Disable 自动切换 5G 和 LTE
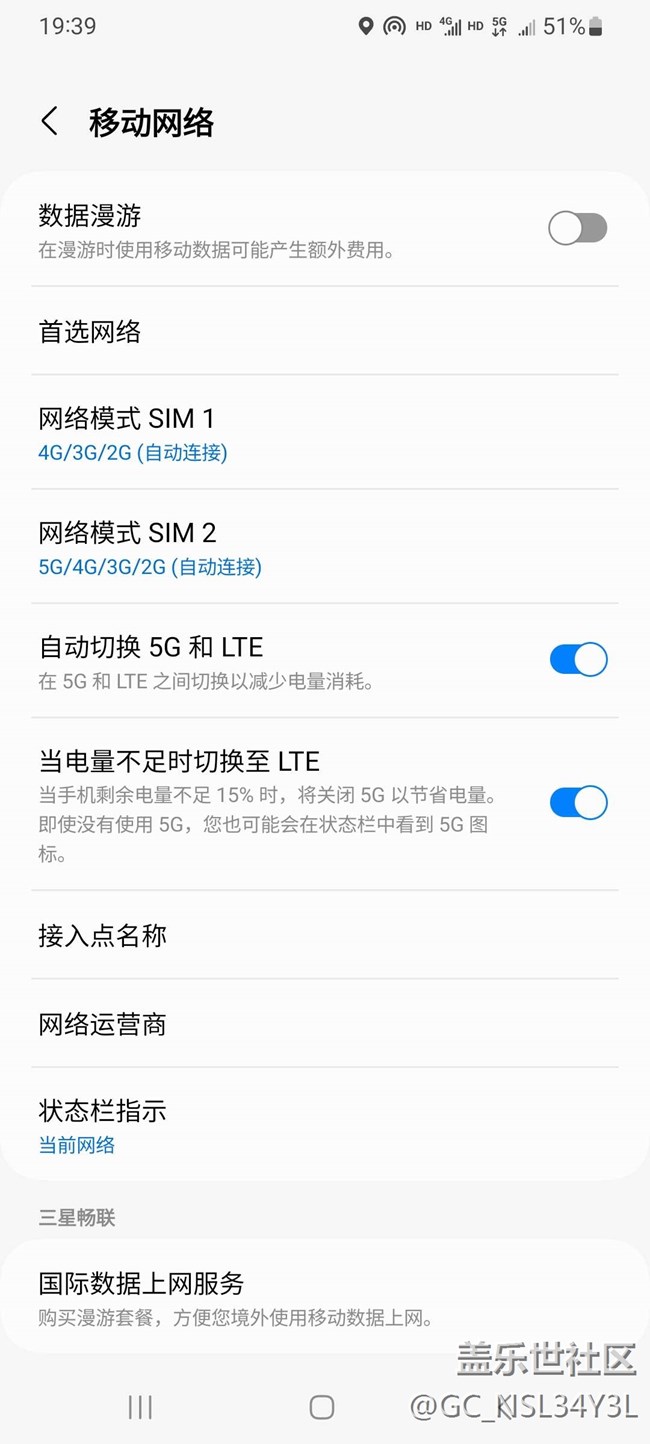Screen dimensions: 650x1444 (x=578, y=660)
